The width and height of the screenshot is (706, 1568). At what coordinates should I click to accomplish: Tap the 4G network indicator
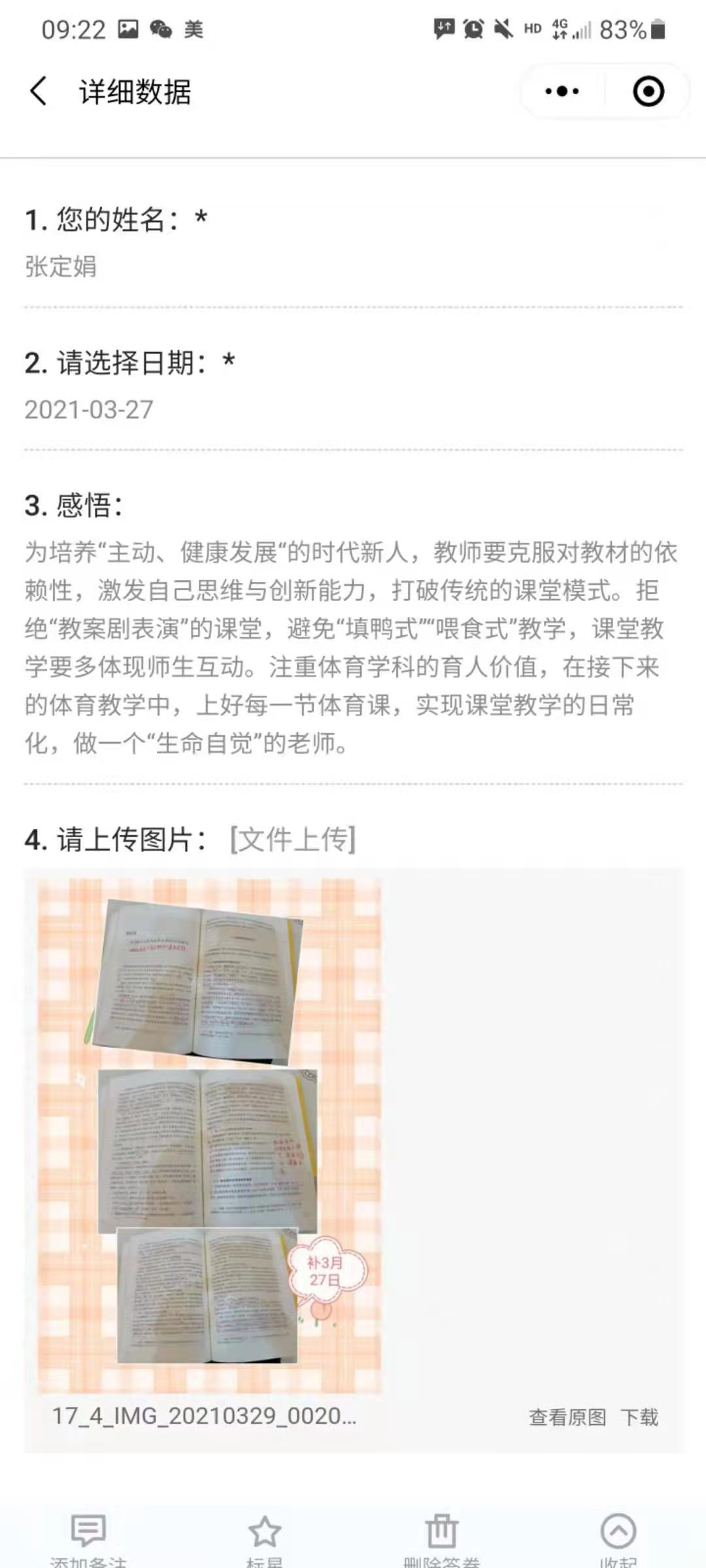(x=559, y=27)
